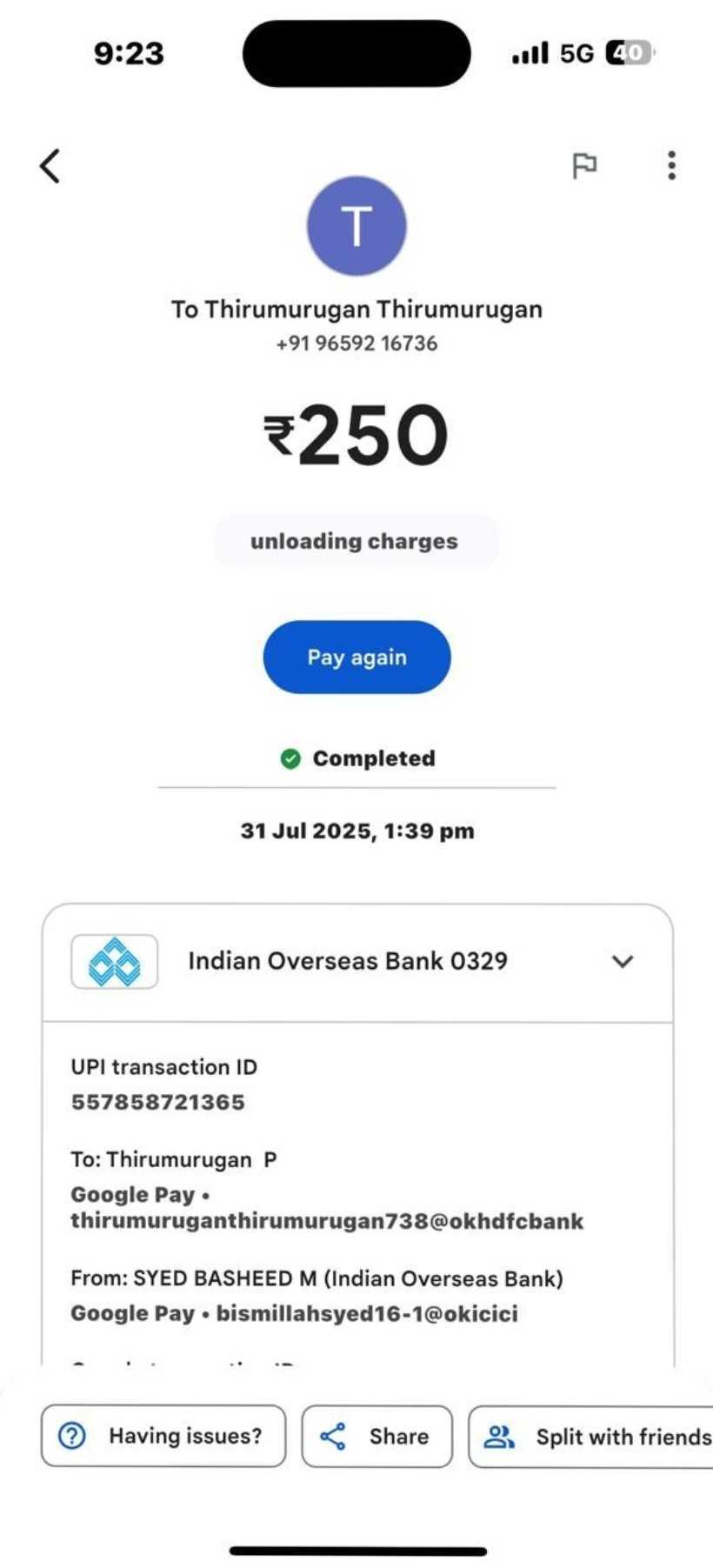
Task: Collapse the Indian Overseas Bank 0329 details
Action: pyautogui.click(x=622, y=961)
